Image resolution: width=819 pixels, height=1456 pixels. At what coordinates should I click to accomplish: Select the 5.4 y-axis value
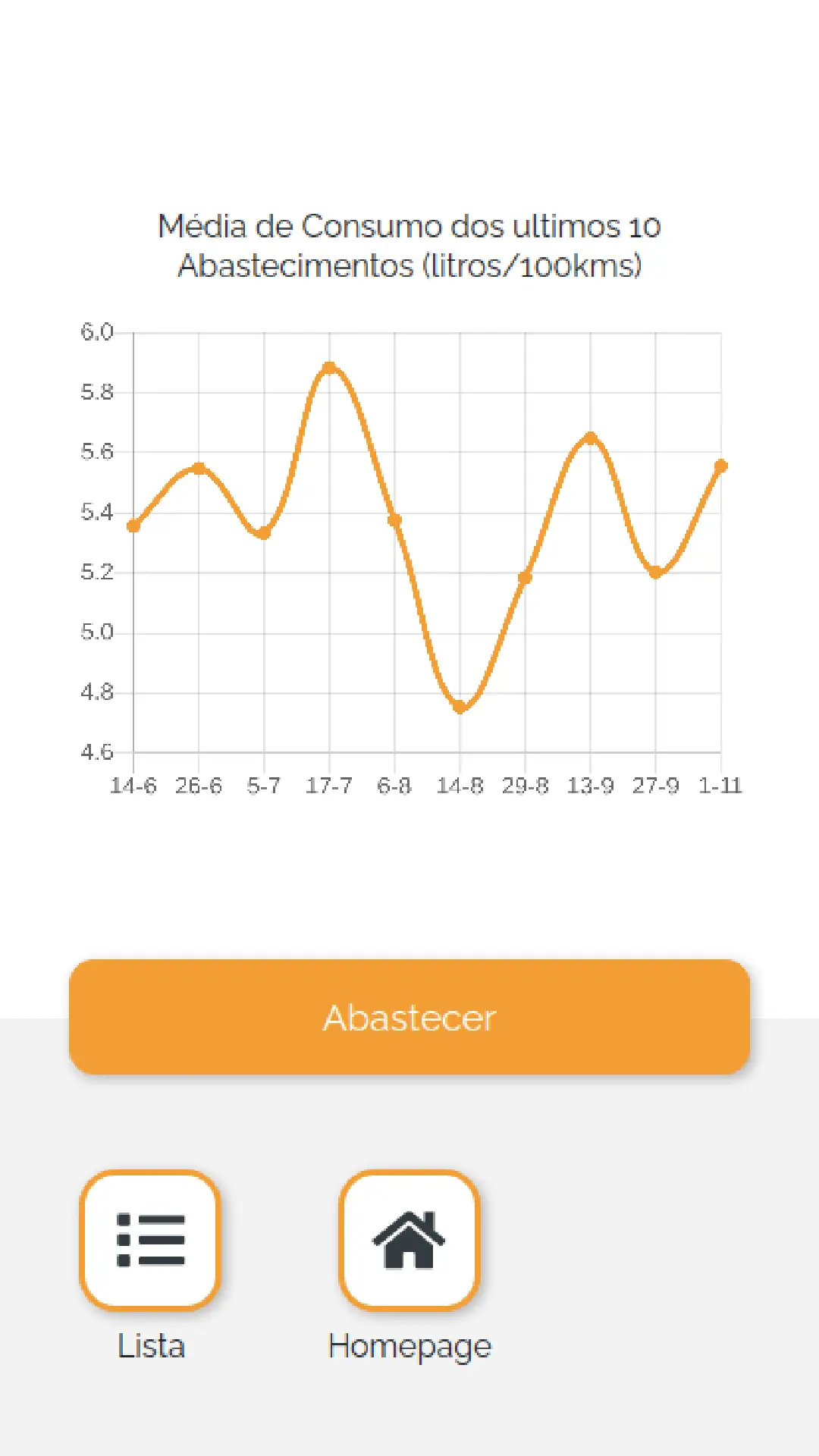point(96,512)
